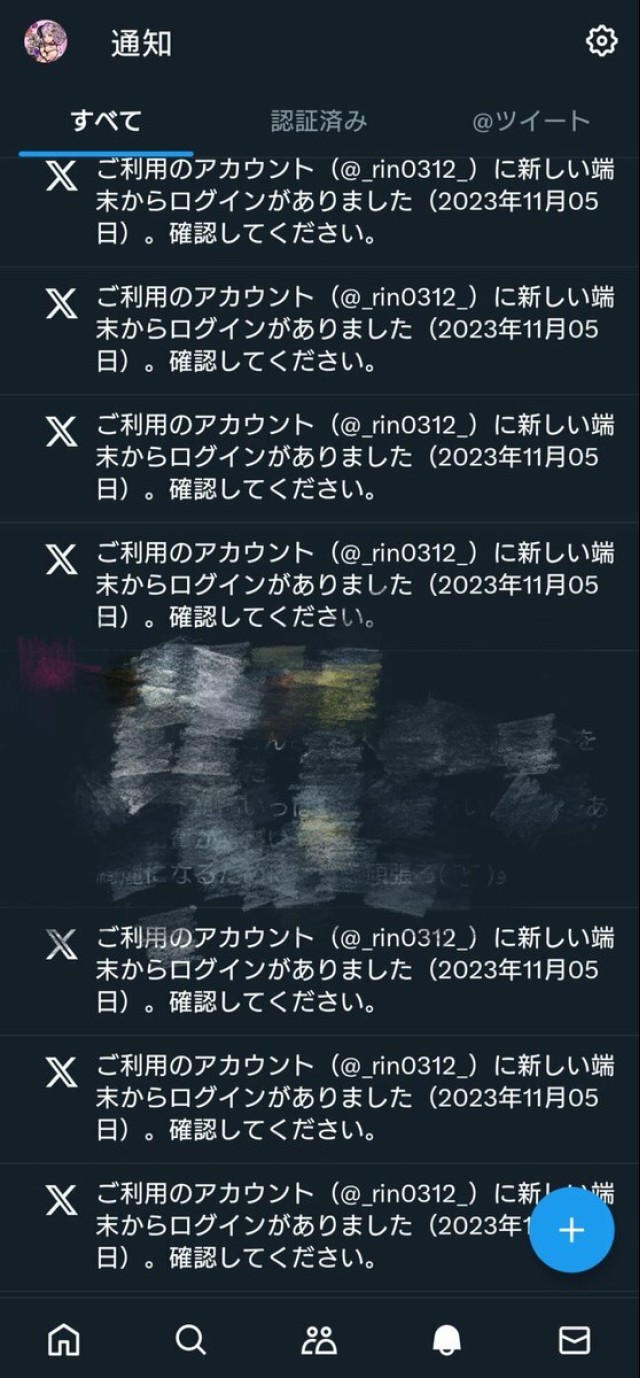Switch to the 認証済み tab
640x1378 pixels.
coord(319,122)
